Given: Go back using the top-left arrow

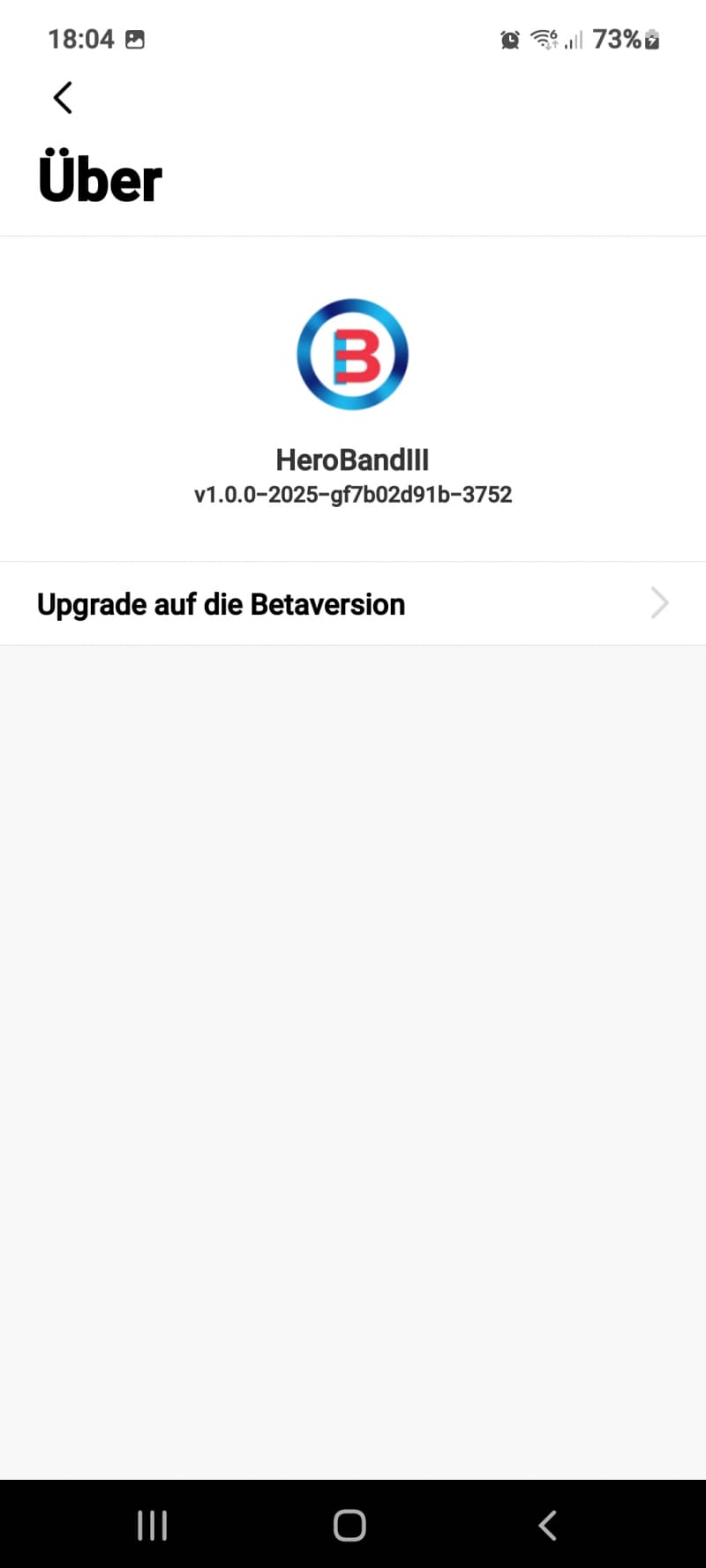Looking at the screenshot, I should 63,97.
